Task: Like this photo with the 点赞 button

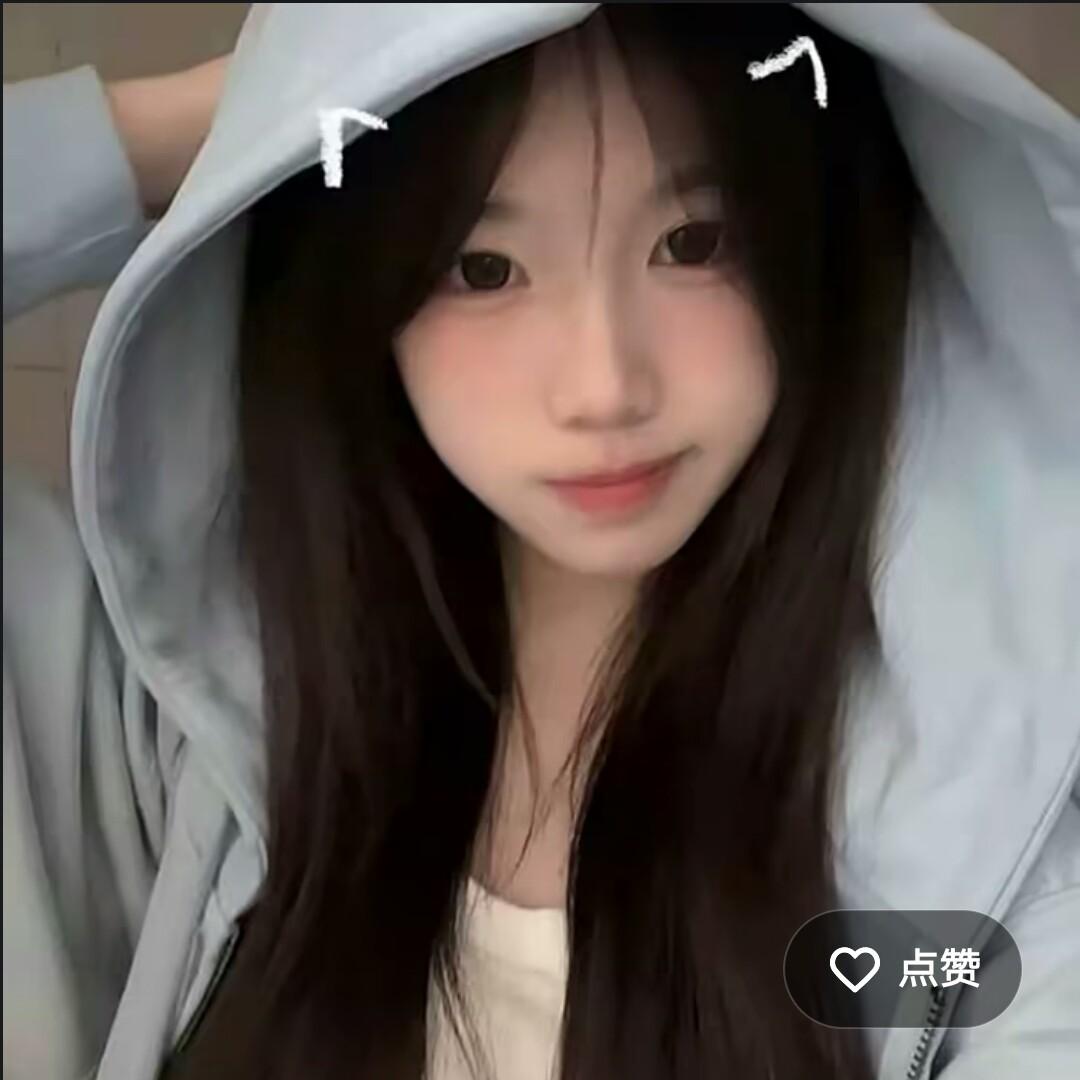Action: tap(903, 968)
